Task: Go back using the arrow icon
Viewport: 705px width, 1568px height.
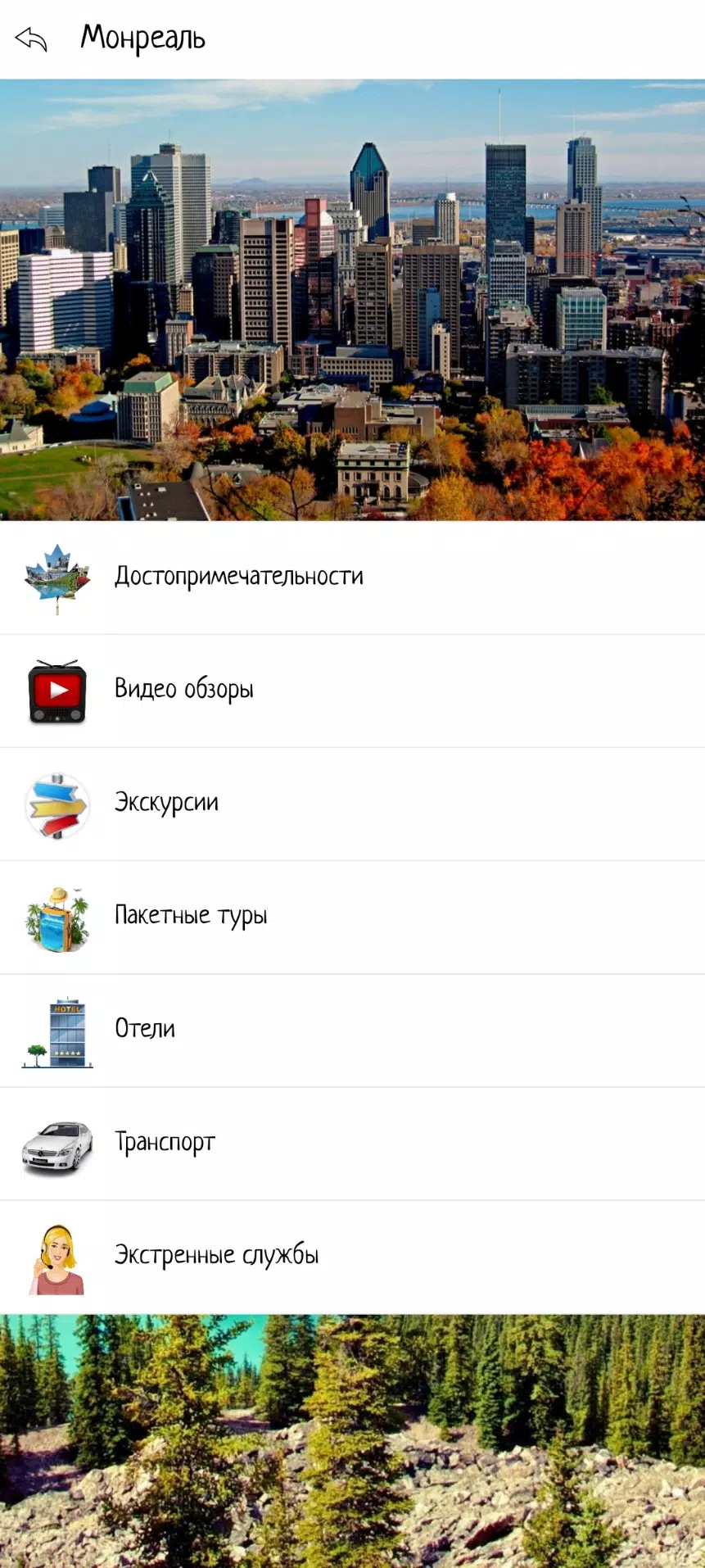Action: (x=31, y=39)
